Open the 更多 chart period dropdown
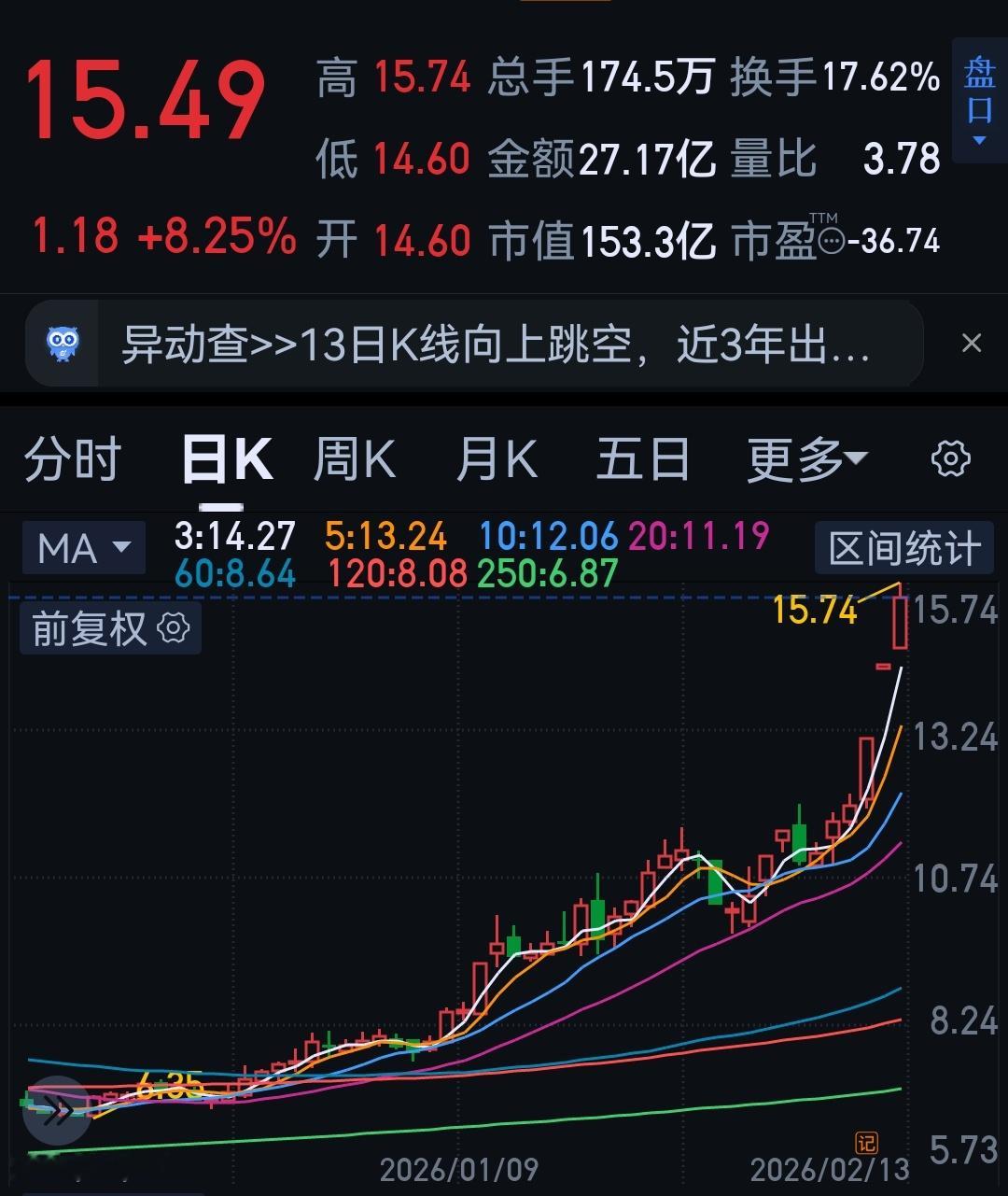1008x1196 pixels. coord(808,457)
